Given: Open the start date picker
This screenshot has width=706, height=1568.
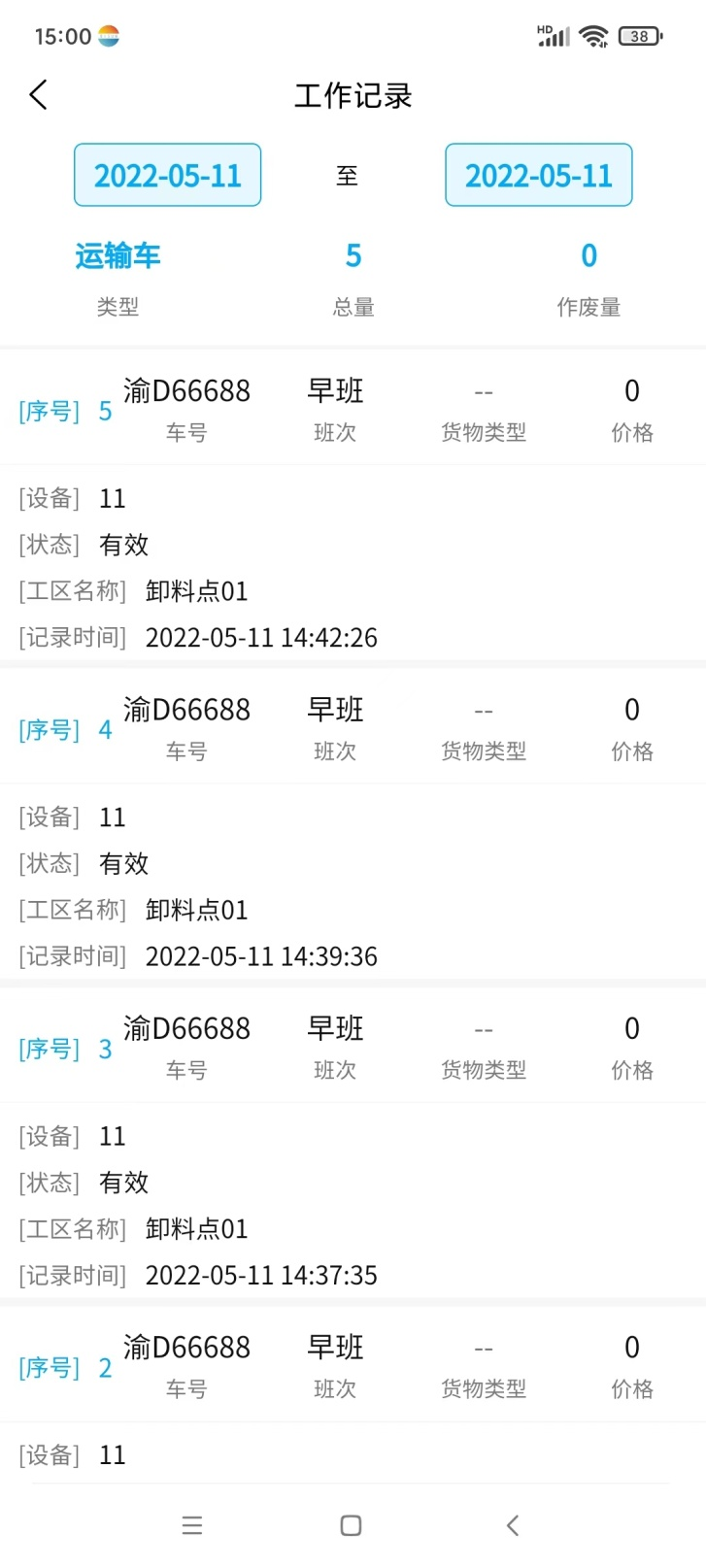Looking at the screenshot, I should pyautogui.click(x=168, y=175).
